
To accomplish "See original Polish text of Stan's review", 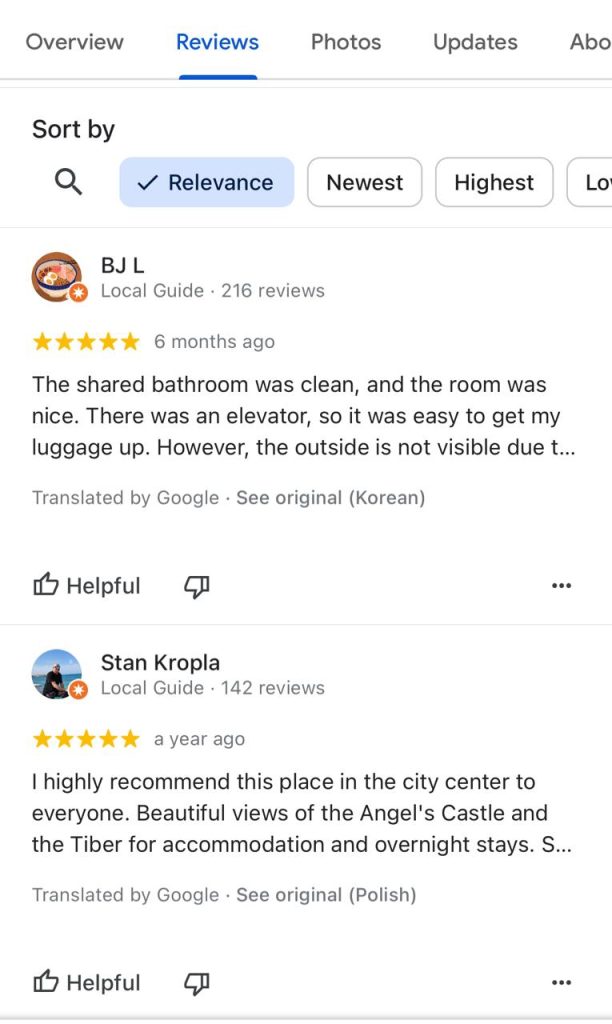I will coord(326,894).
